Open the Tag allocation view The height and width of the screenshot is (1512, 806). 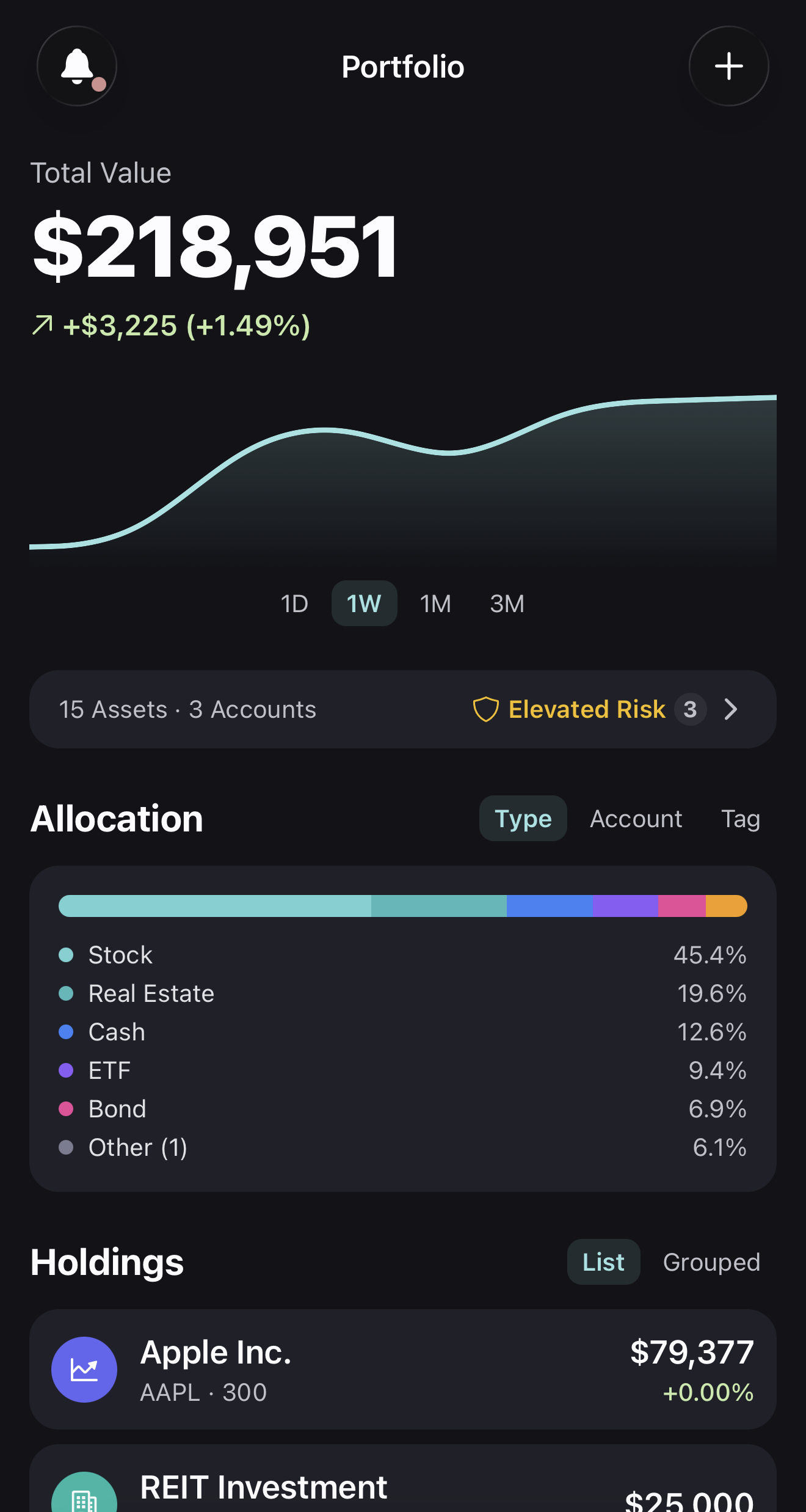739,818
